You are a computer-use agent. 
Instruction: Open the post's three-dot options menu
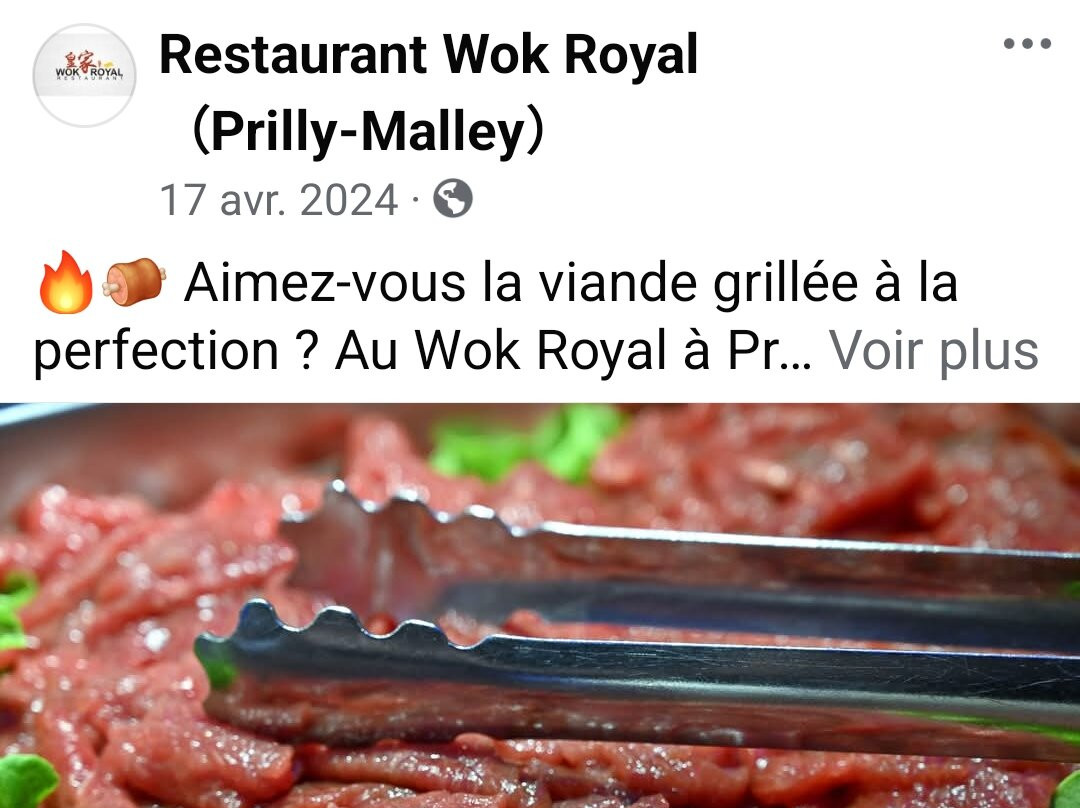coord(1027,44)
